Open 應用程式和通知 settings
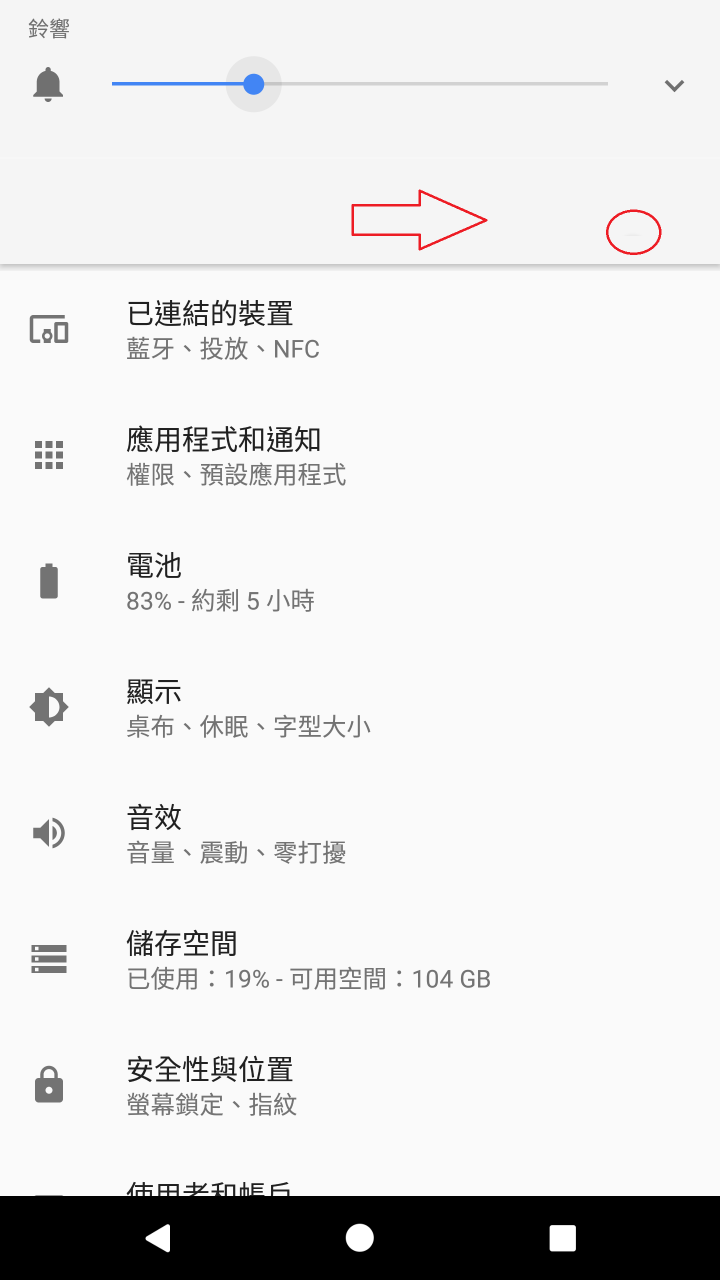The width and height of the screenshot is (720, 1280). pyautogui.click(x=360, y=456)
